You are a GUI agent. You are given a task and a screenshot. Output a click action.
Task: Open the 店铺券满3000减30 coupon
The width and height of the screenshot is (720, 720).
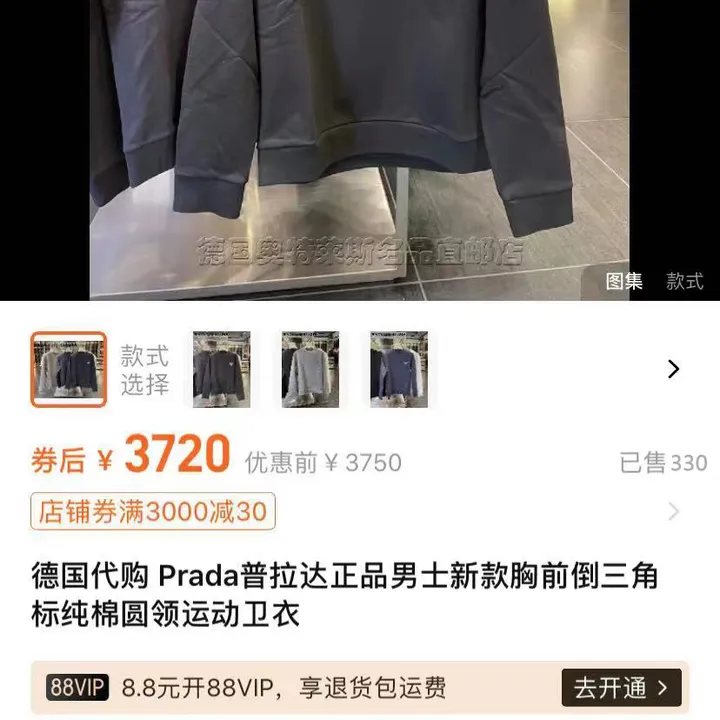153,512
